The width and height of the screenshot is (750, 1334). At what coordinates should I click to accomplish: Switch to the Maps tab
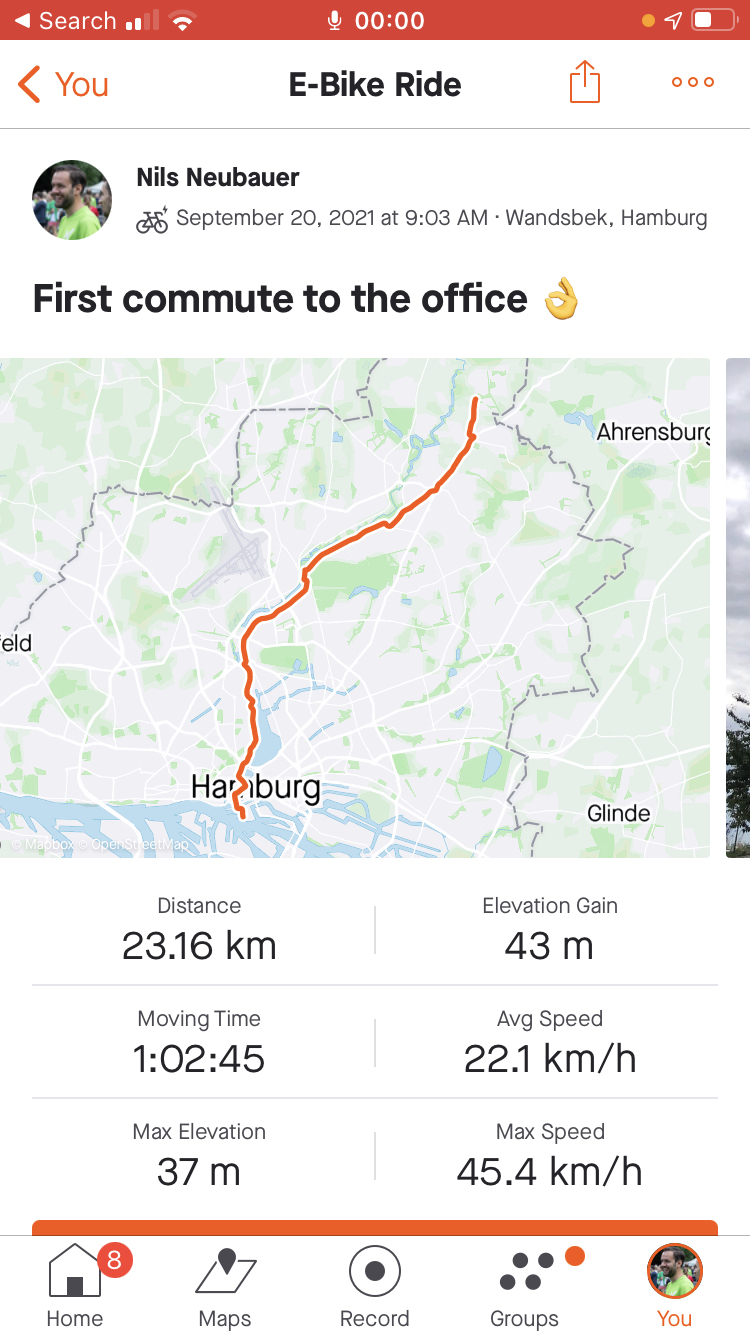point(225,1285)
